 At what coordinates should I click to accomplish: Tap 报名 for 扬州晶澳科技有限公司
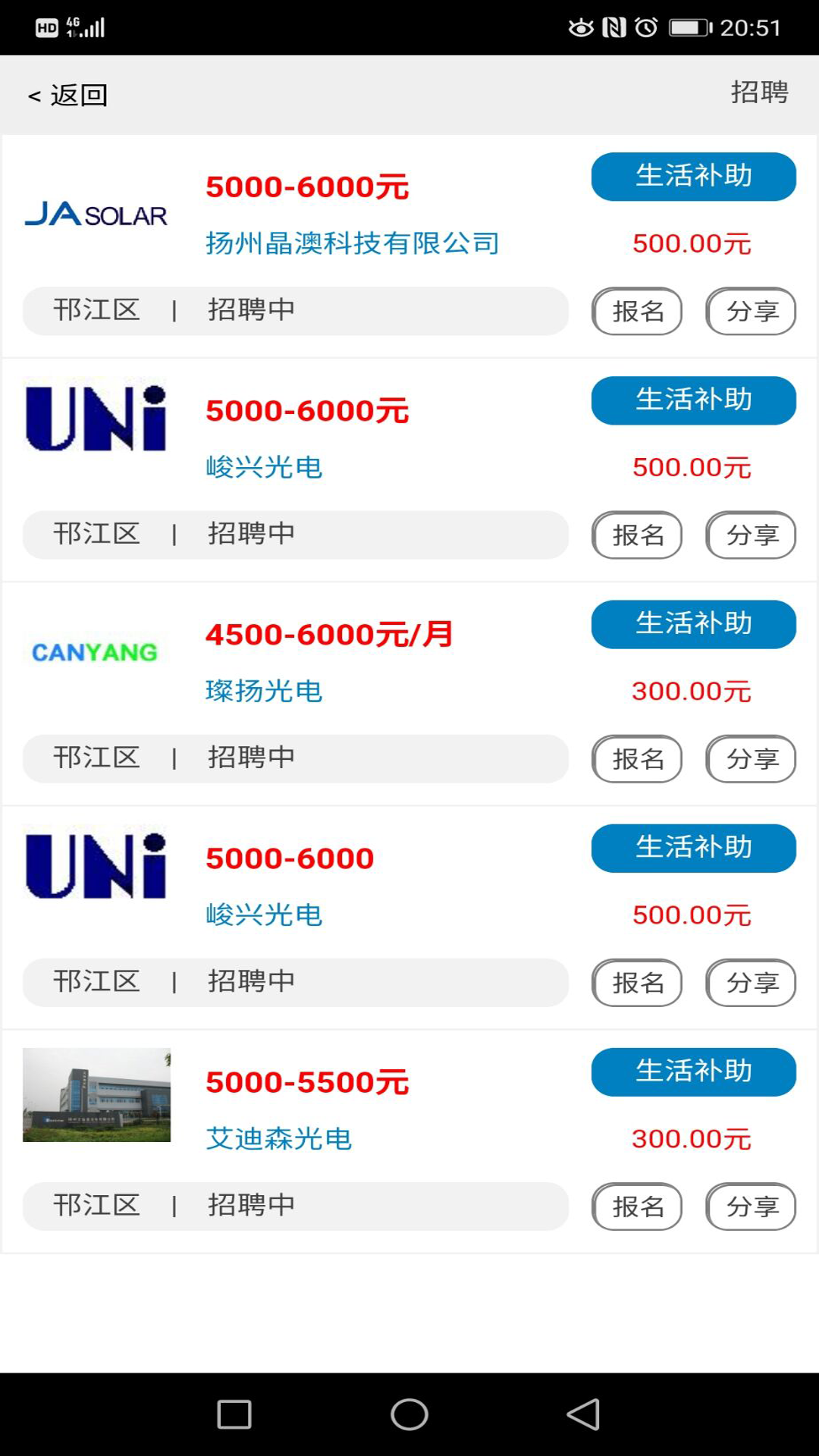point(637,311)
